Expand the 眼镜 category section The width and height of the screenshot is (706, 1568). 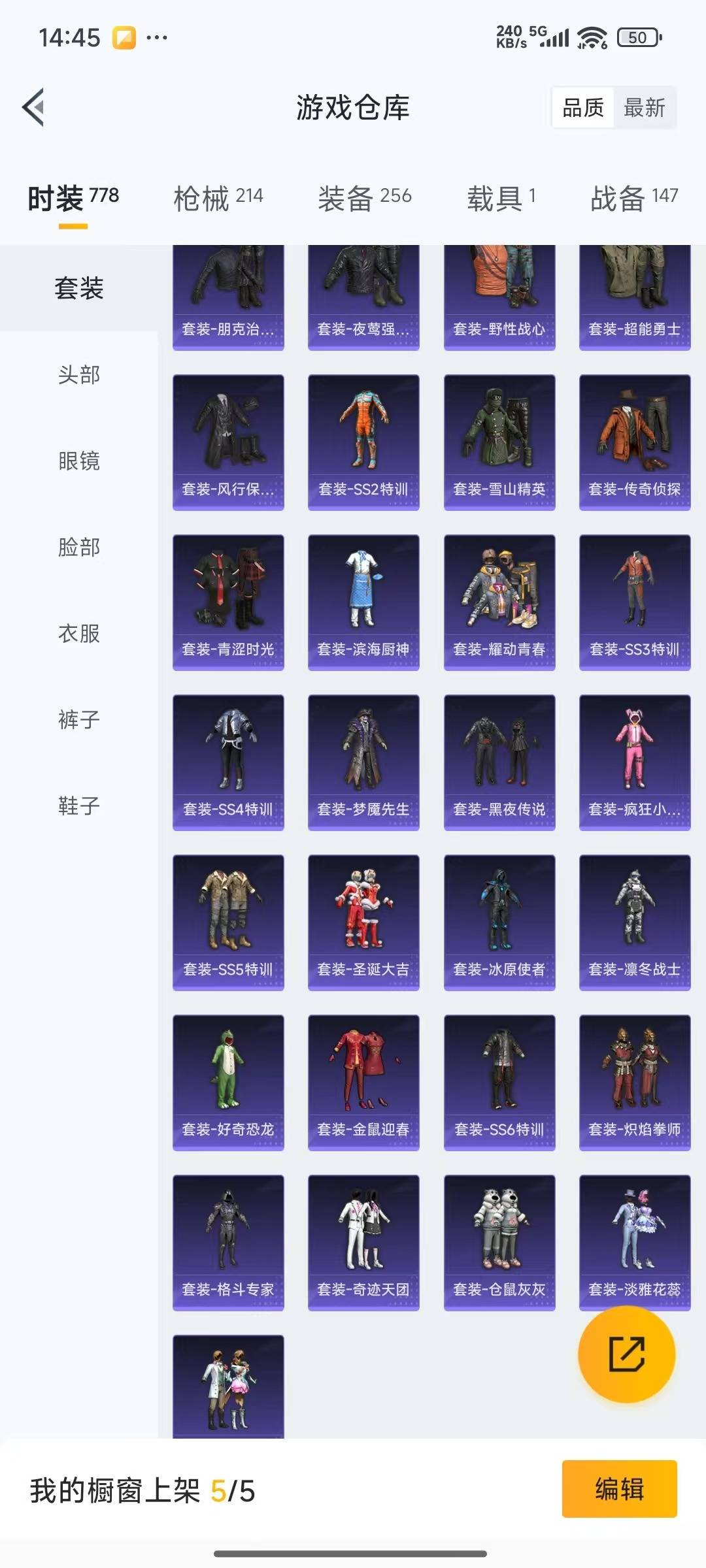pos(78,462)
